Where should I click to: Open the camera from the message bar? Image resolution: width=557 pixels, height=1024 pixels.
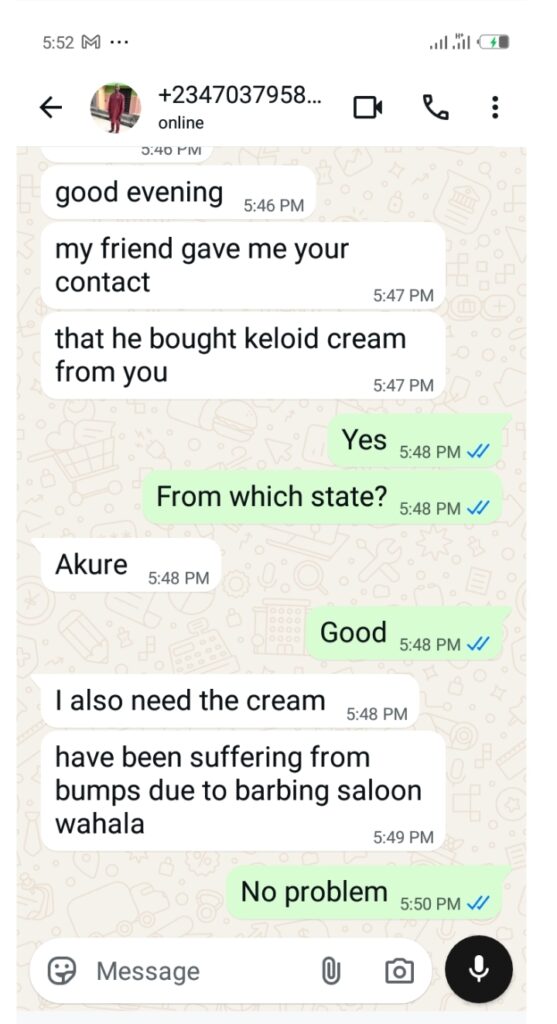[x=399, y=971]
